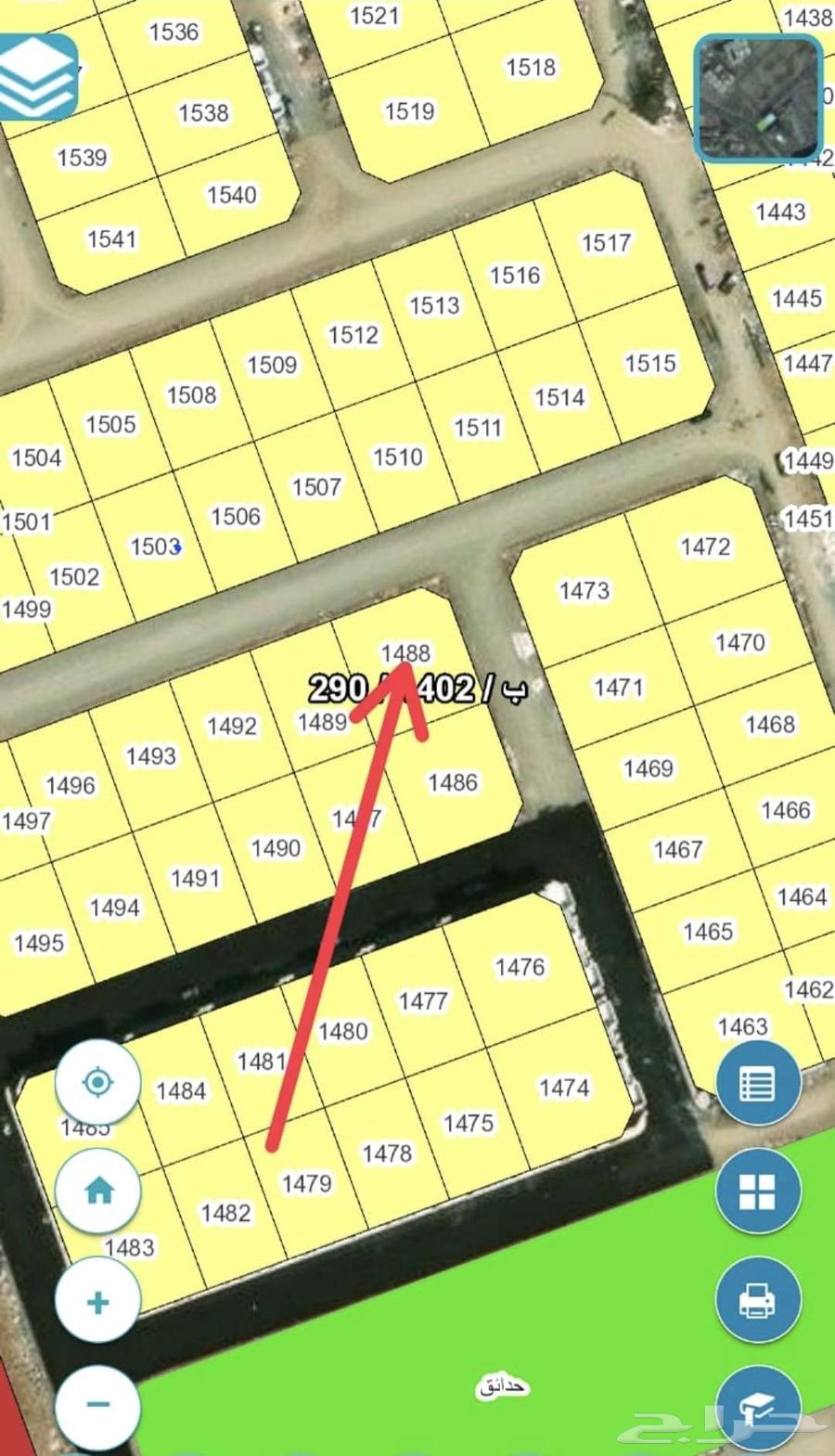This screenshot has height=1456, width=835.
Task: Select parcel 1536 at top left
Action: point(173,31)
